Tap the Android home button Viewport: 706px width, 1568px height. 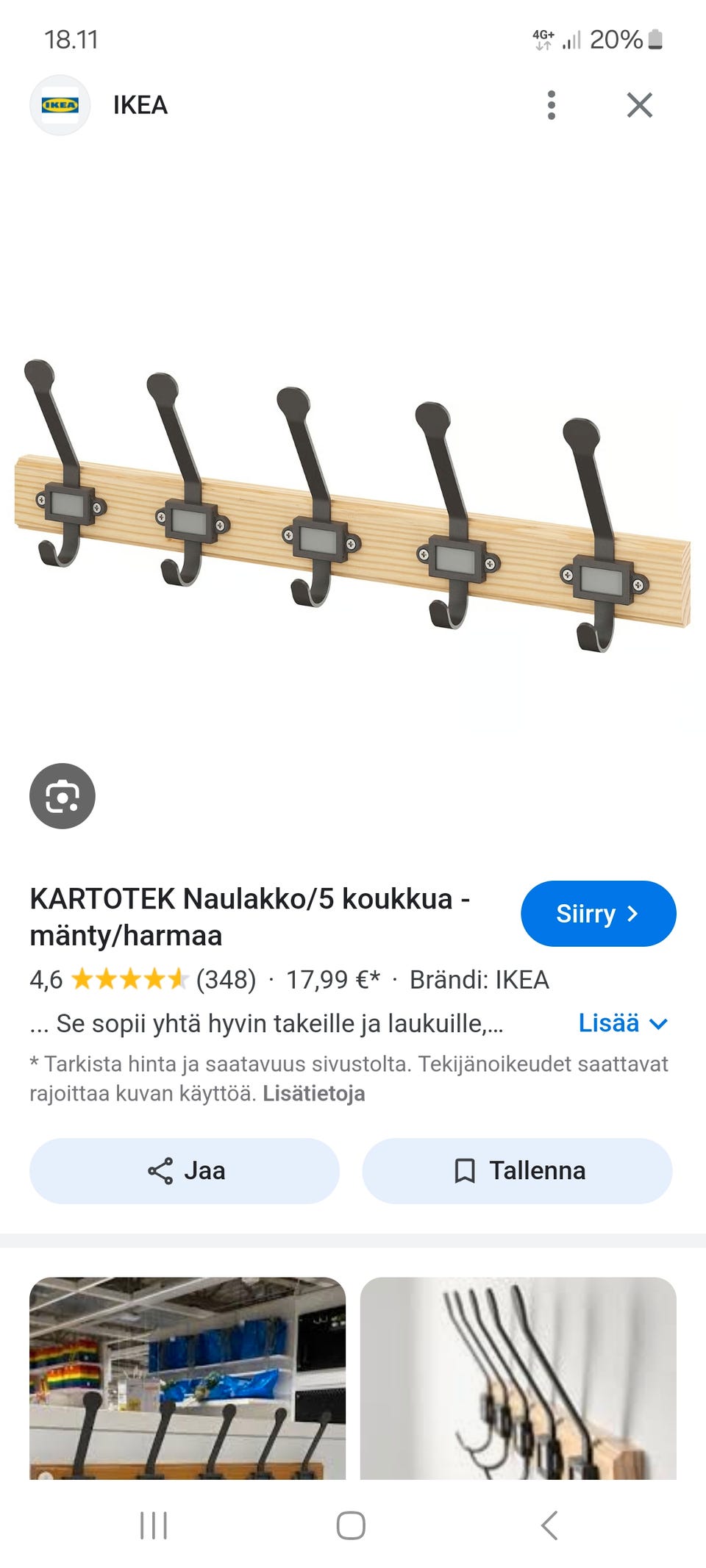[x=352, y=1524]
